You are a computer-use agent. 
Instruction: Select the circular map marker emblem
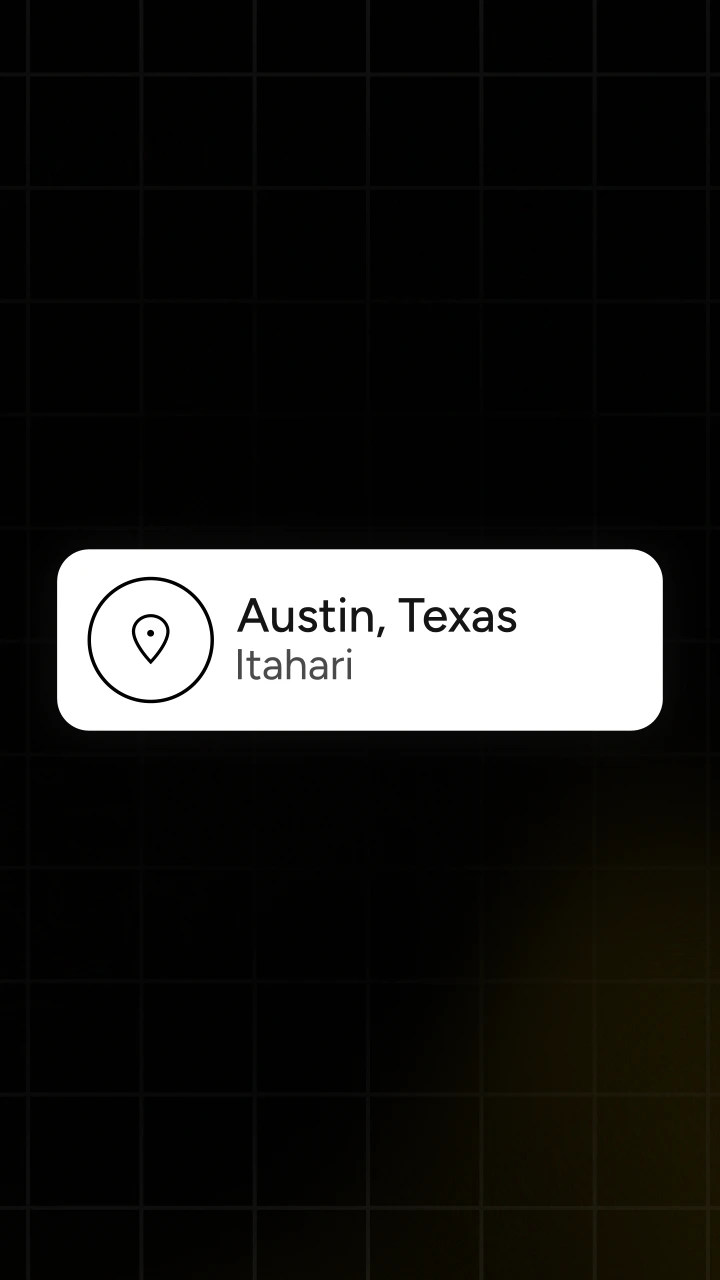tap(151, 638)
